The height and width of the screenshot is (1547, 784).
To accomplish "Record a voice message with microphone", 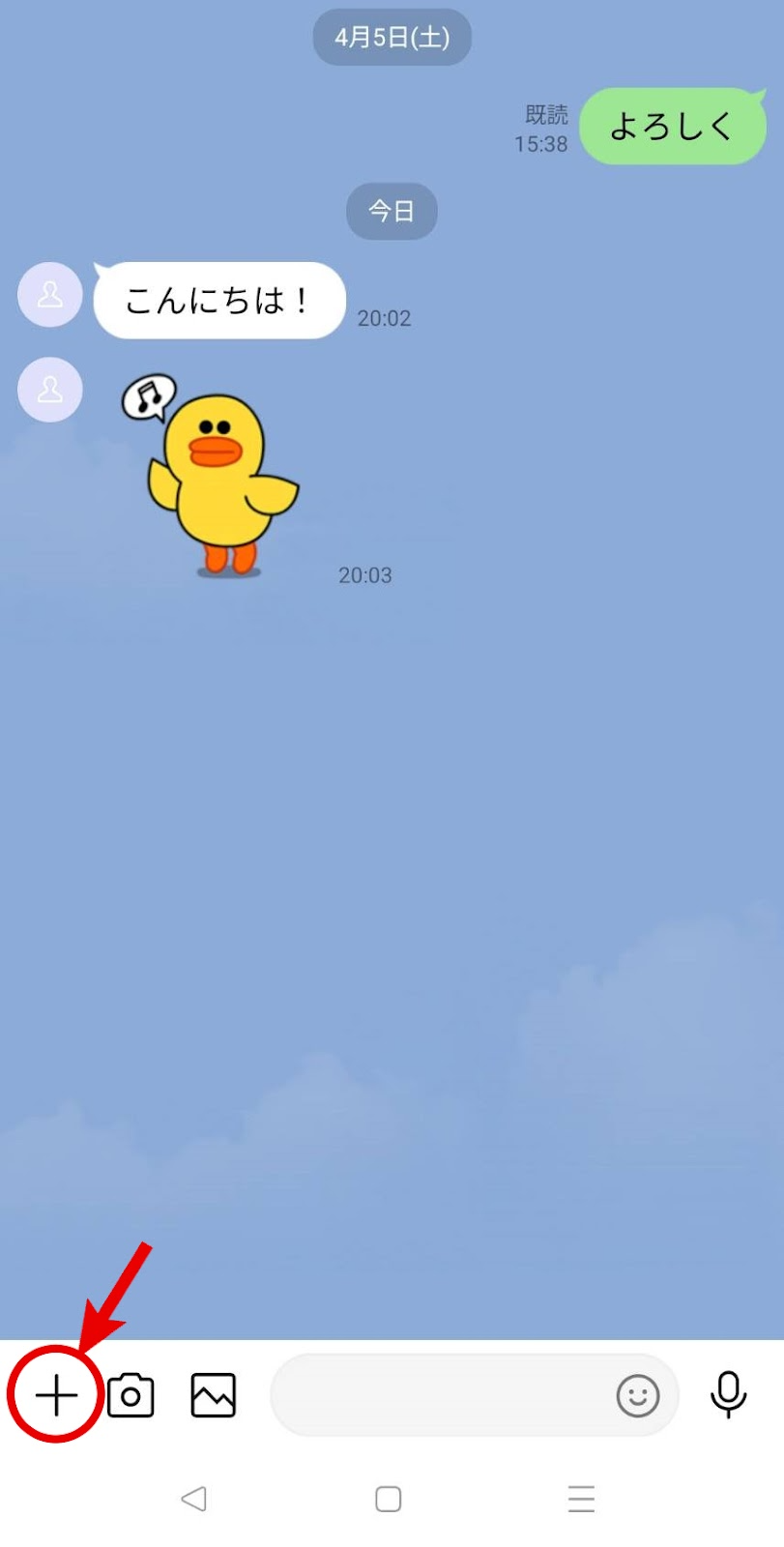I will (x=728, y=1395).
